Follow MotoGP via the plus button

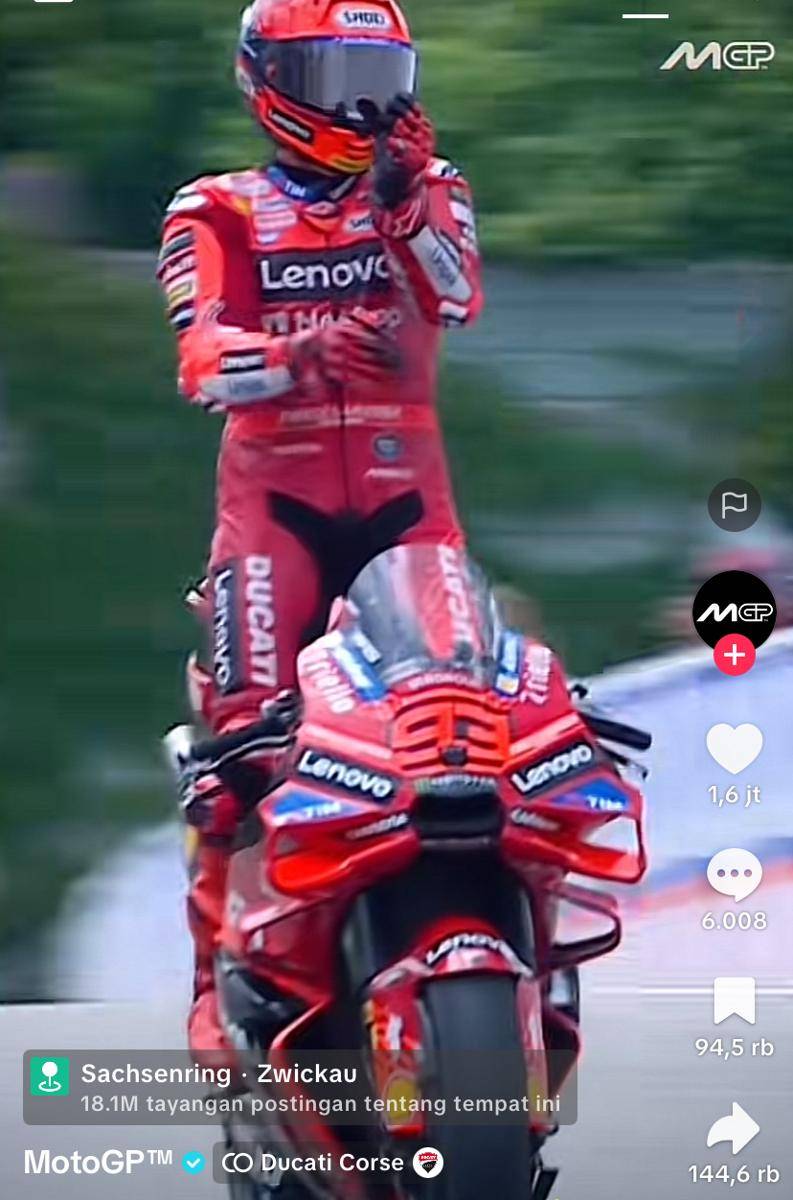coord(734,655)
